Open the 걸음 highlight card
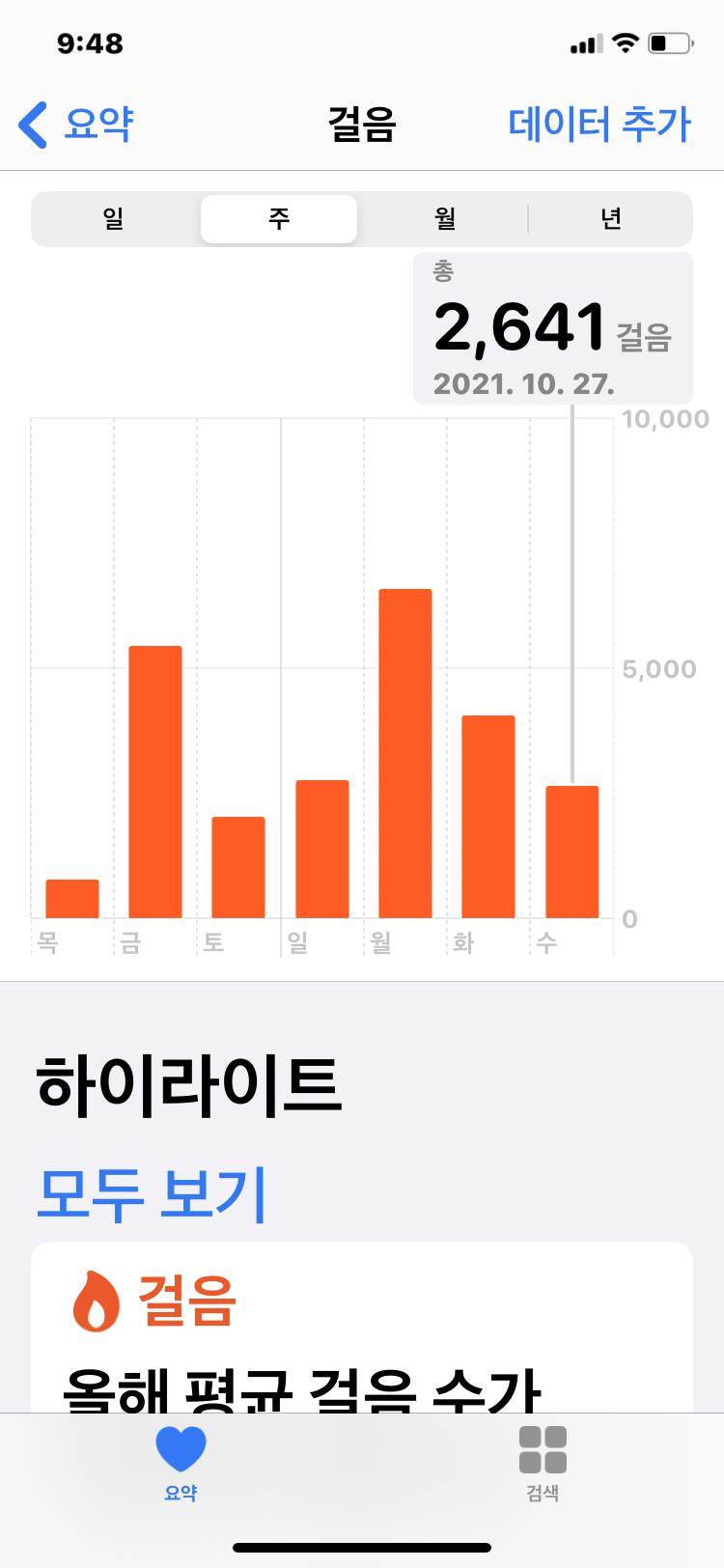724x1568 pixels. coord(361,1332)
